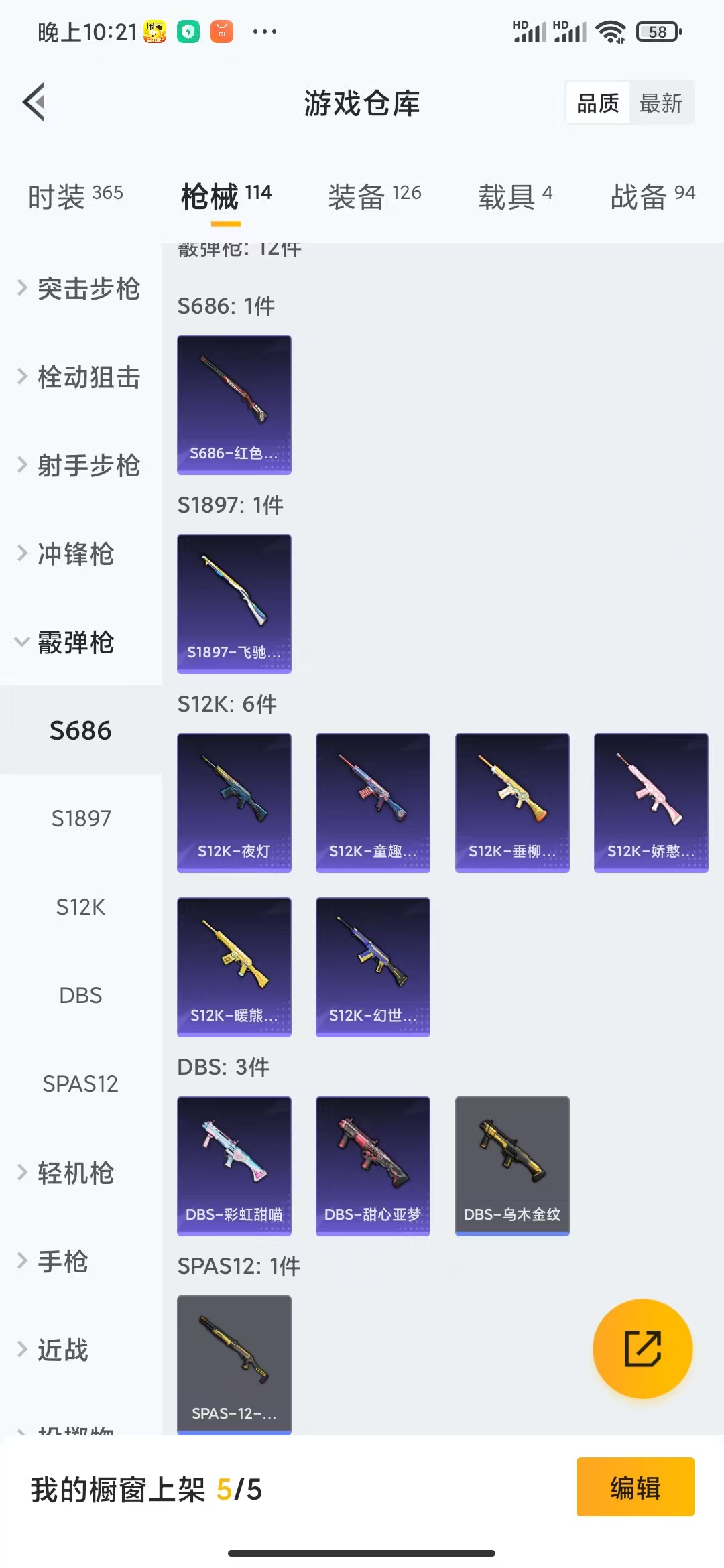724x1568 pixels.
Task: Open the S12K-夜灯 skin card
Action: click(234, 803)
